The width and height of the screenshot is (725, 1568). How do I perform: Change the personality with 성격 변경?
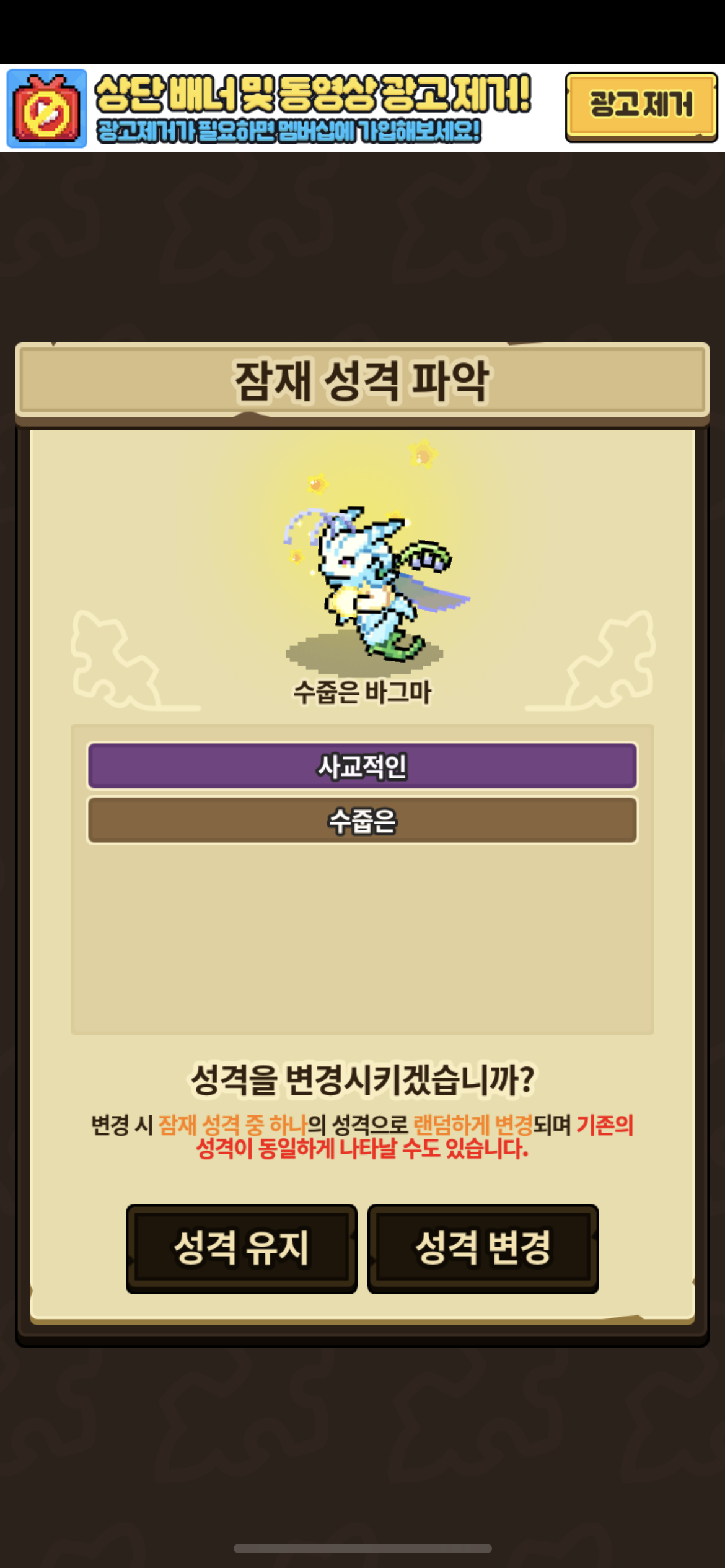pyautogui.click(x=483, y=1247)
